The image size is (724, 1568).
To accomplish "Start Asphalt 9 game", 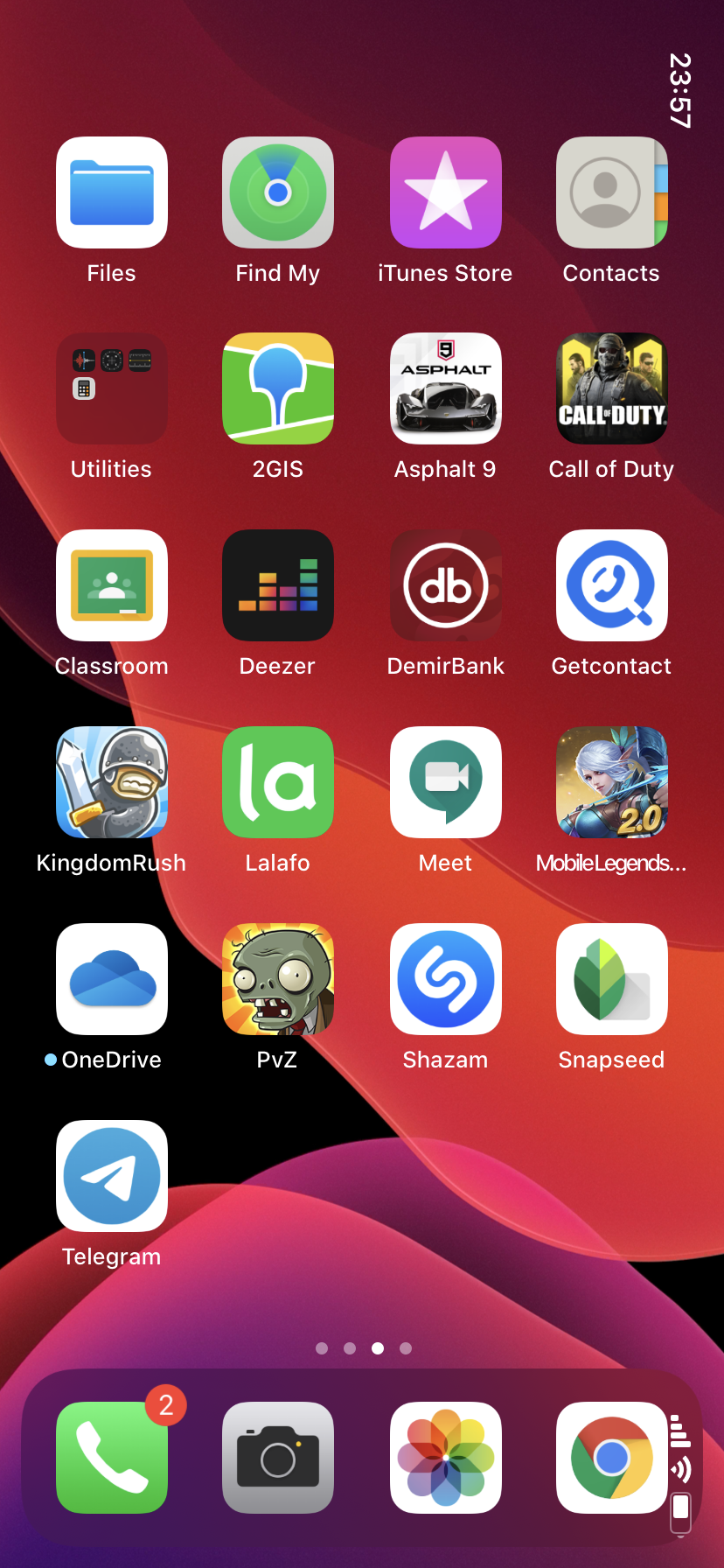I will (446, 388).
